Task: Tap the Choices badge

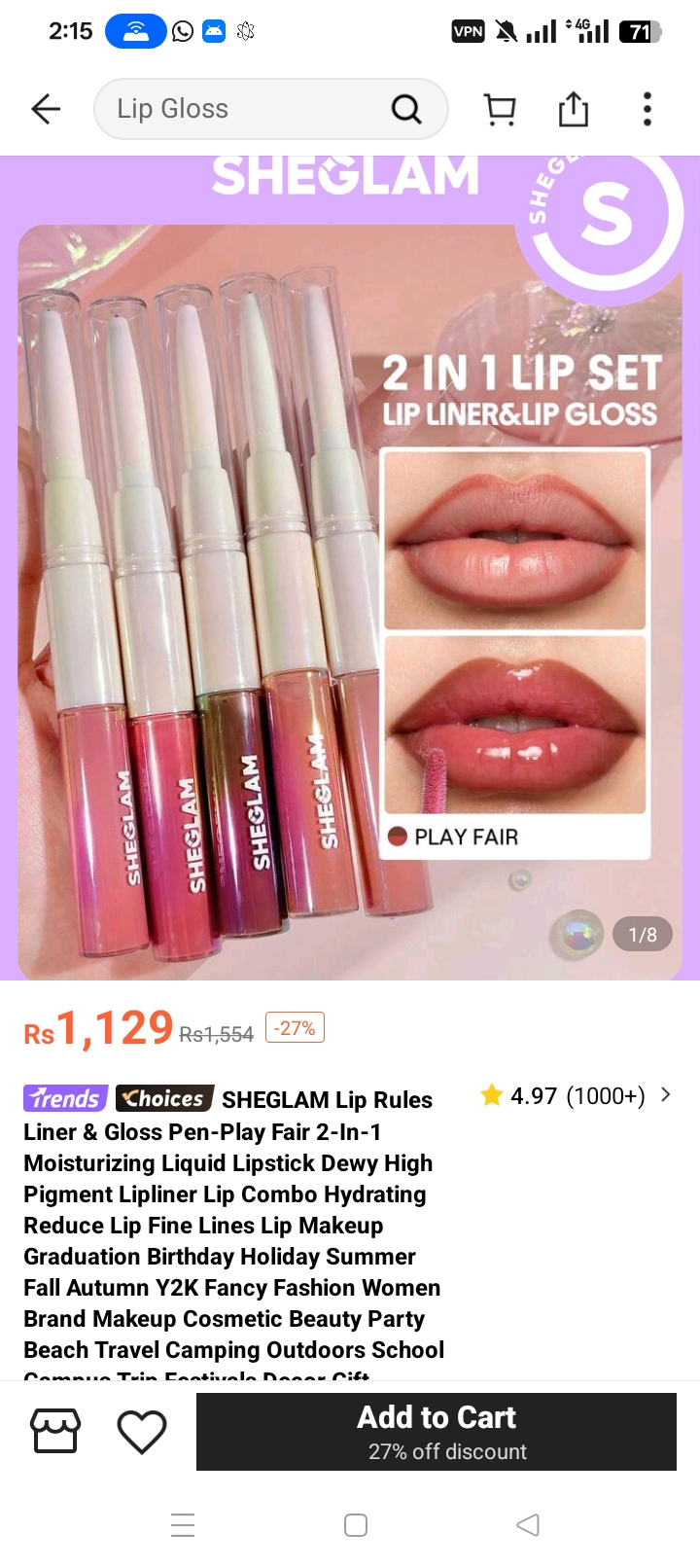Action: click(x=164, y=1099)
